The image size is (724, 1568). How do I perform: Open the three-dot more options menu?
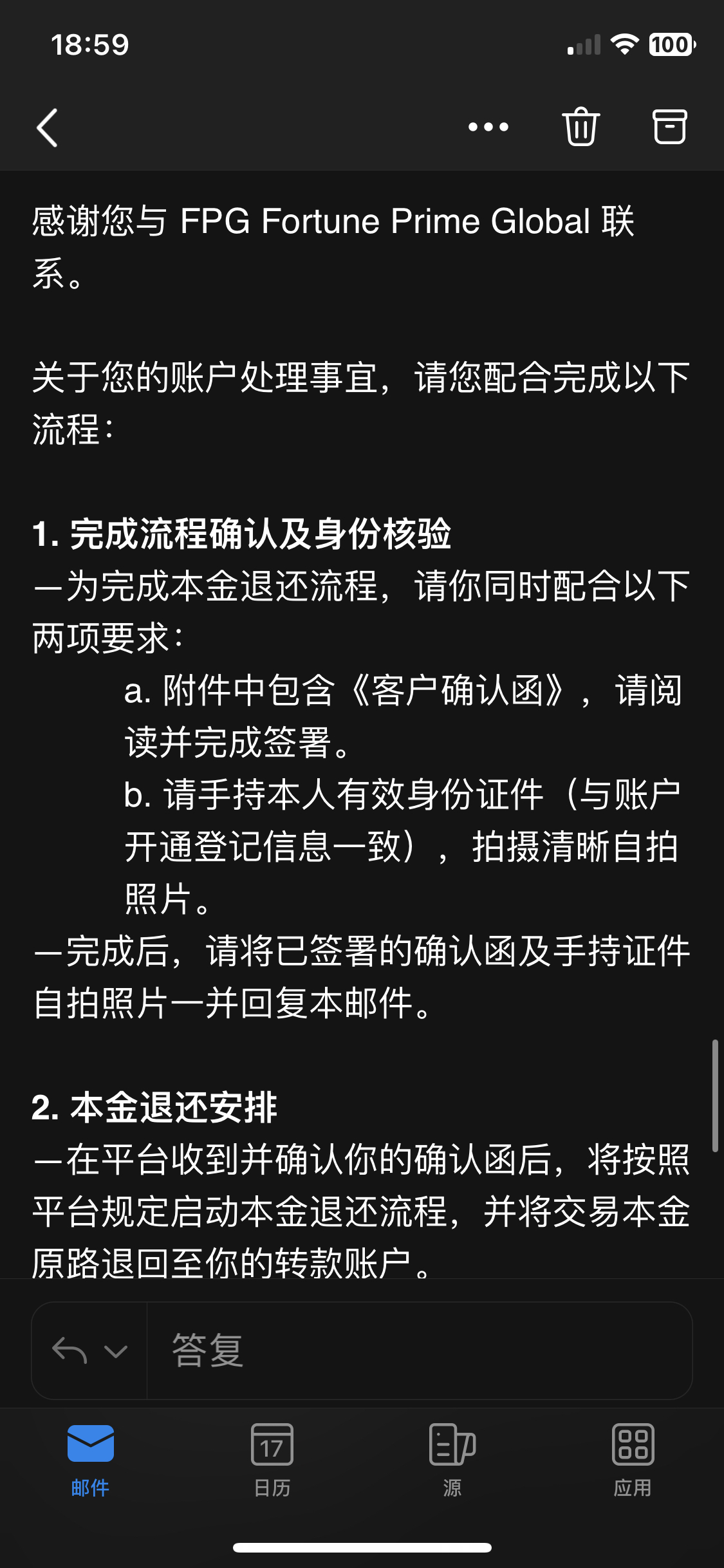[488, 127]
